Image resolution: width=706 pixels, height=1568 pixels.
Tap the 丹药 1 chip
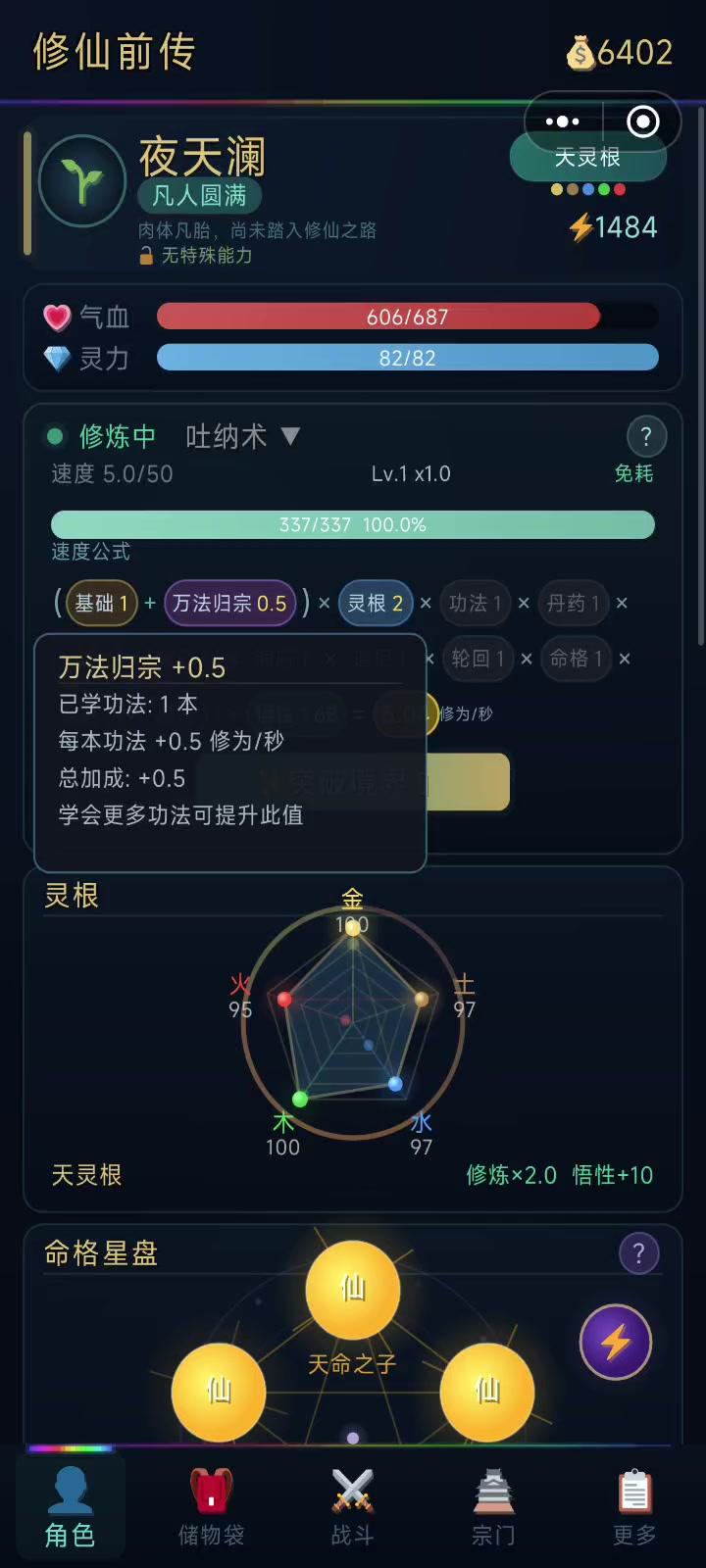pos(573,603)
